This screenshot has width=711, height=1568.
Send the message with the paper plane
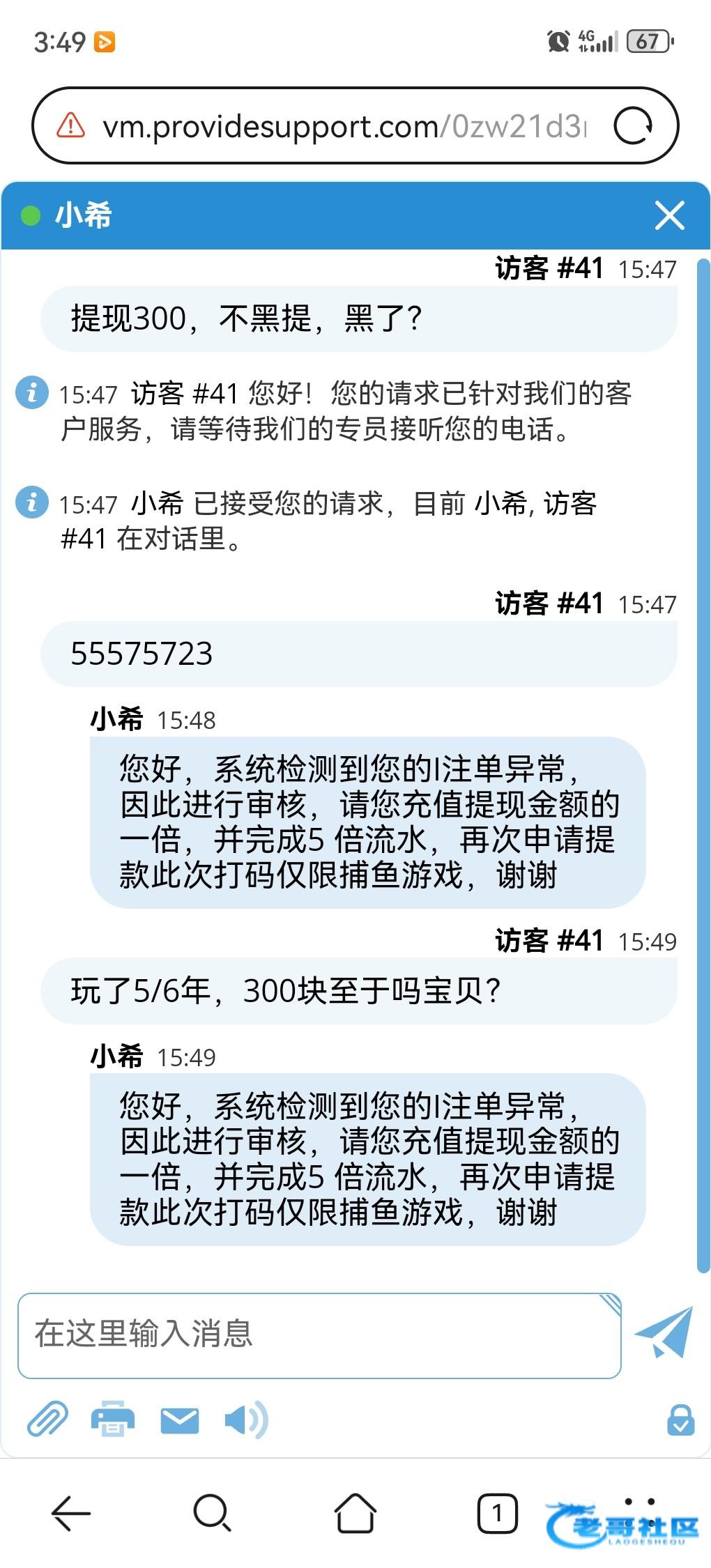click(x=664, y=1332)
